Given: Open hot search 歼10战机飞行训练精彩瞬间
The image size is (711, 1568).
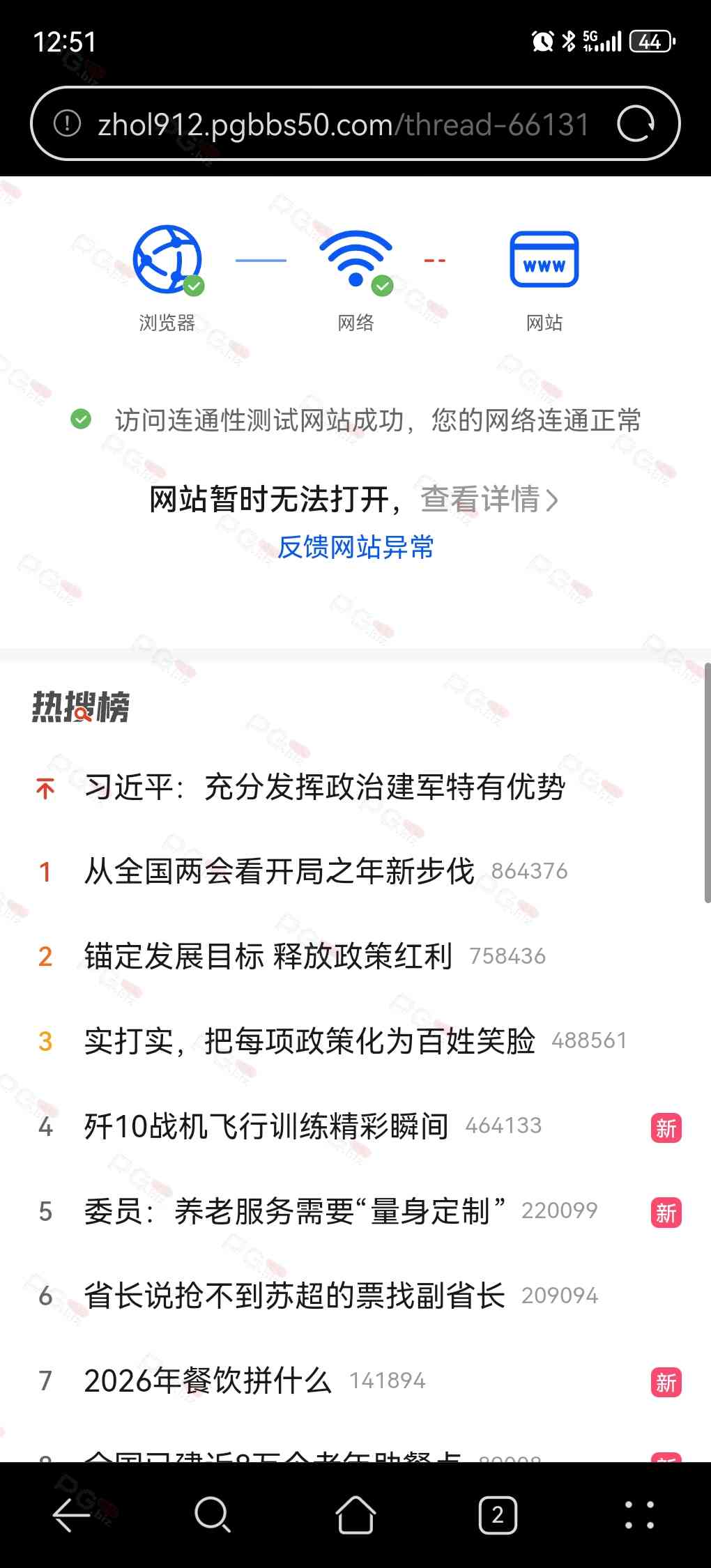Looking at the screenshot, I should (x=266, y=1126).
